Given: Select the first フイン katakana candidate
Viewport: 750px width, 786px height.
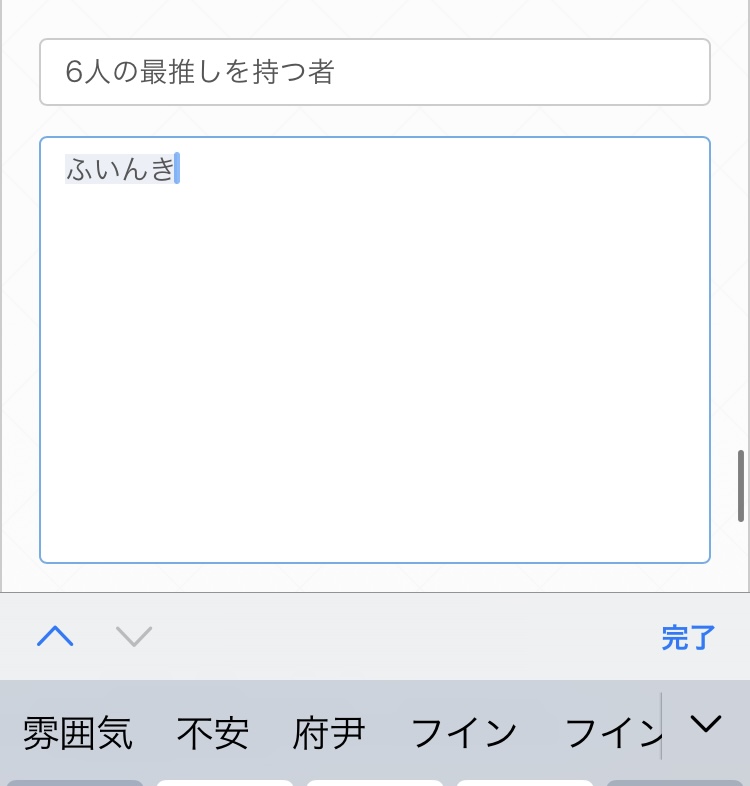Looking at the screenshot, I should tap(464, 733).
